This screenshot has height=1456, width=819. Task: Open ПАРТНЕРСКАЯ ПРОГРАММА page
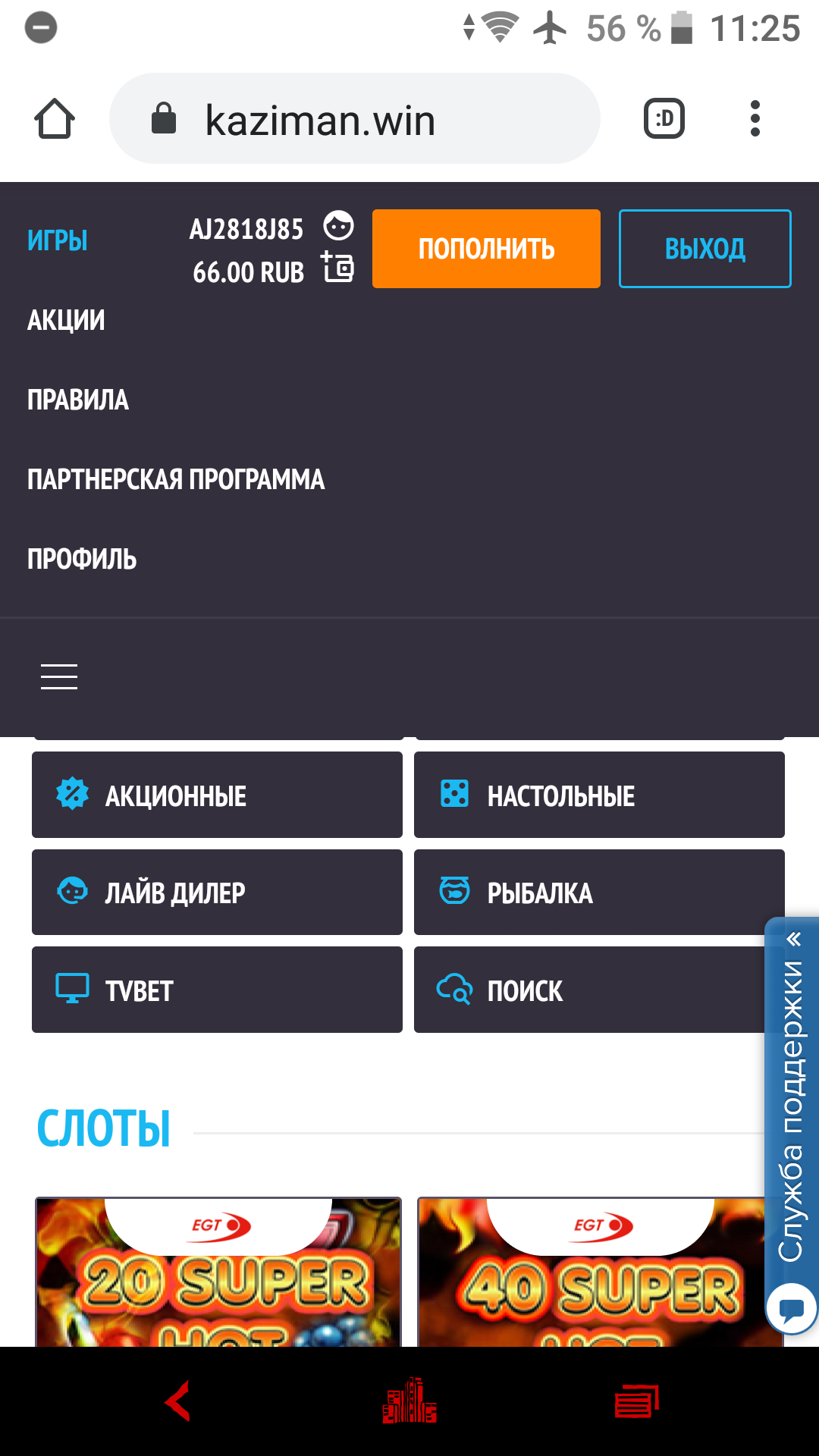[176, 479]
